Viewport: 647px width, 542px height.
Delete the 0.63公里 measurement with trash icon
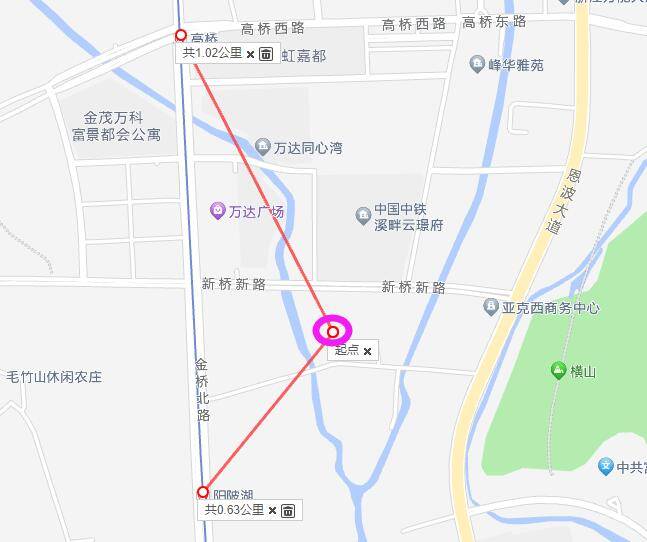pos(288,510)
